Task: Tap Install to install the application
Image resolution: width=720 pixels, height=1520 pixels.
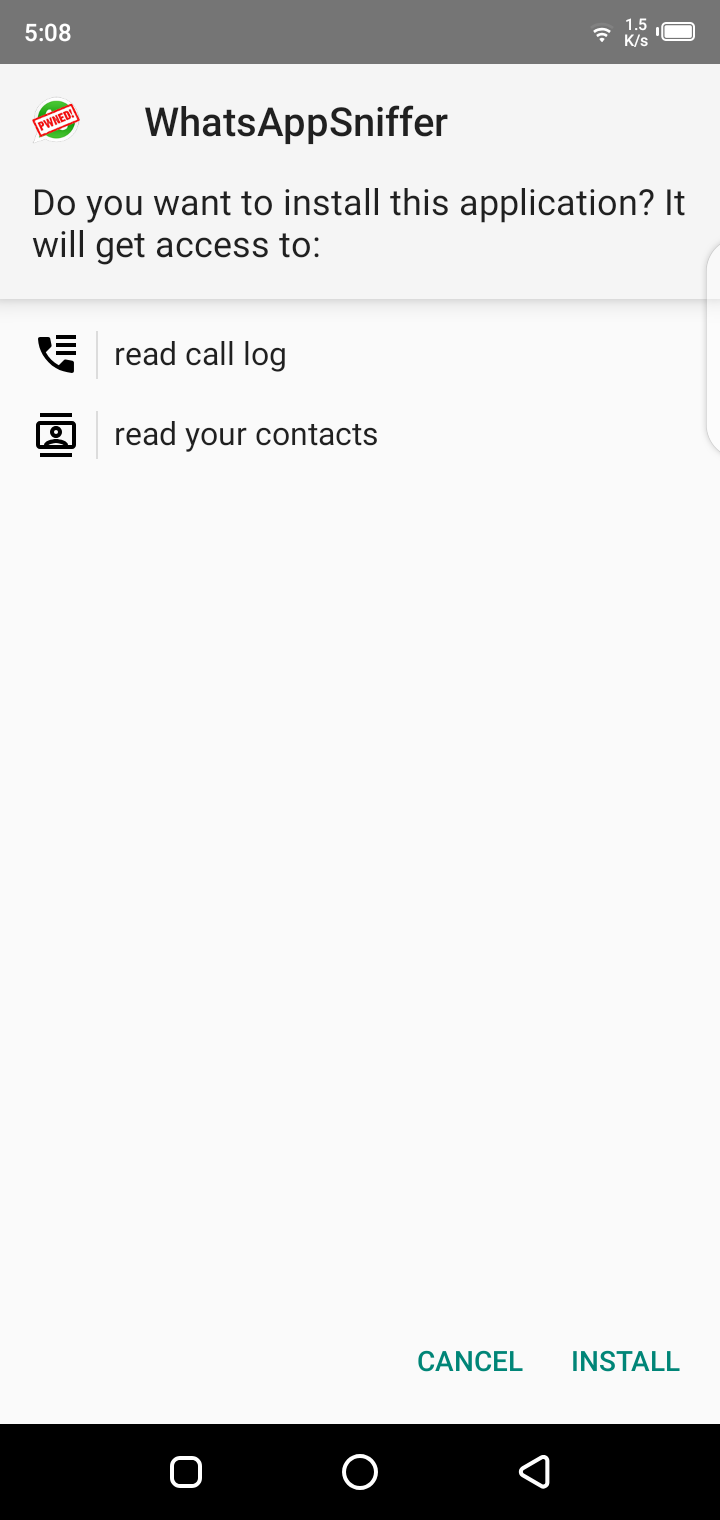Action: [625, 1361]
